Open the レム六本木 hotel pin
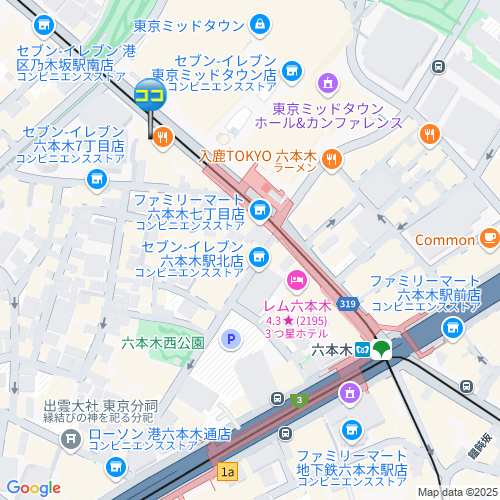Viewport: 500px width, 500px height. coord(297,280)
